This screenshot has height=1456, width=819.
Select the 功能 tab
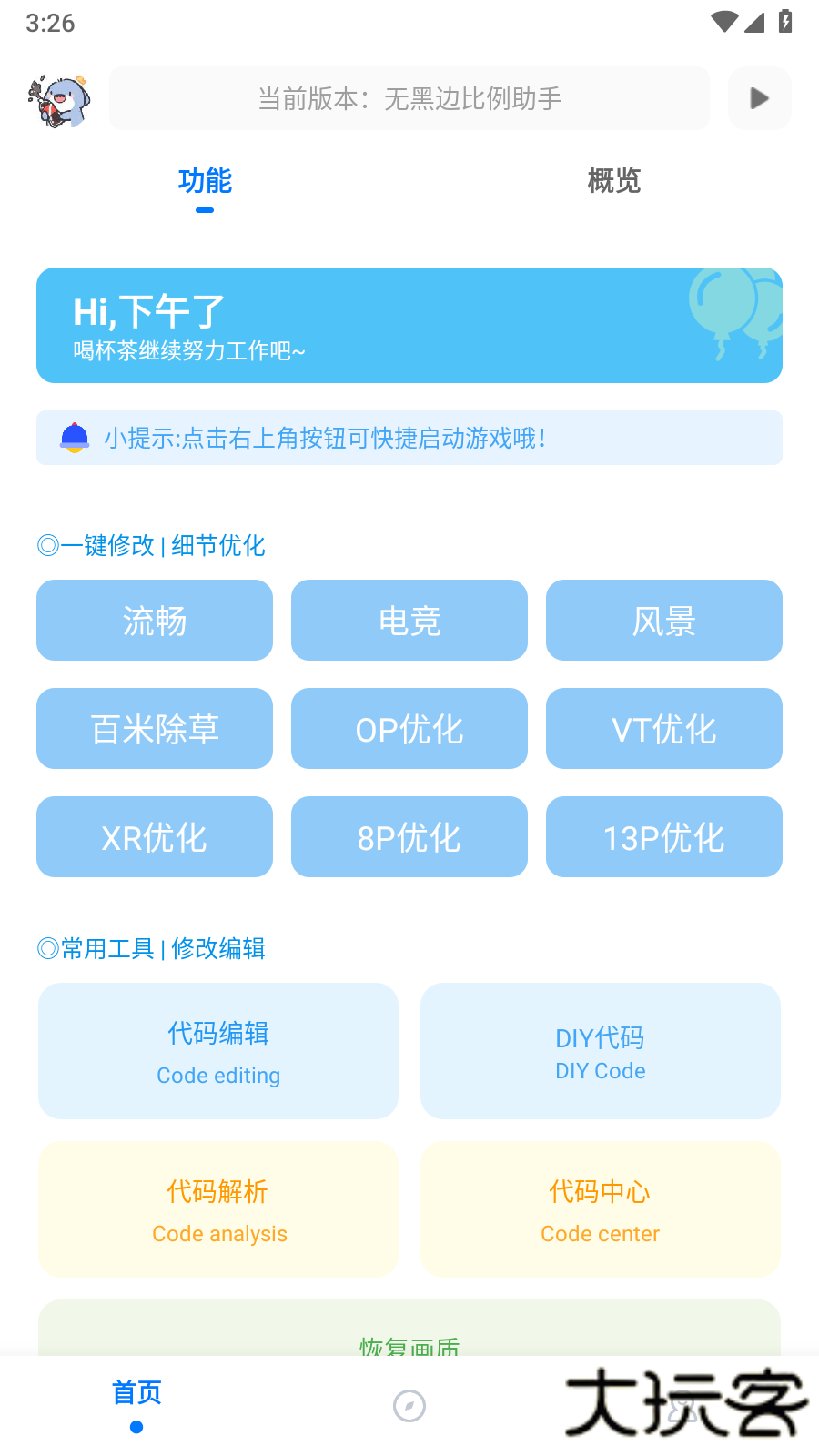(x=205, y=181)
